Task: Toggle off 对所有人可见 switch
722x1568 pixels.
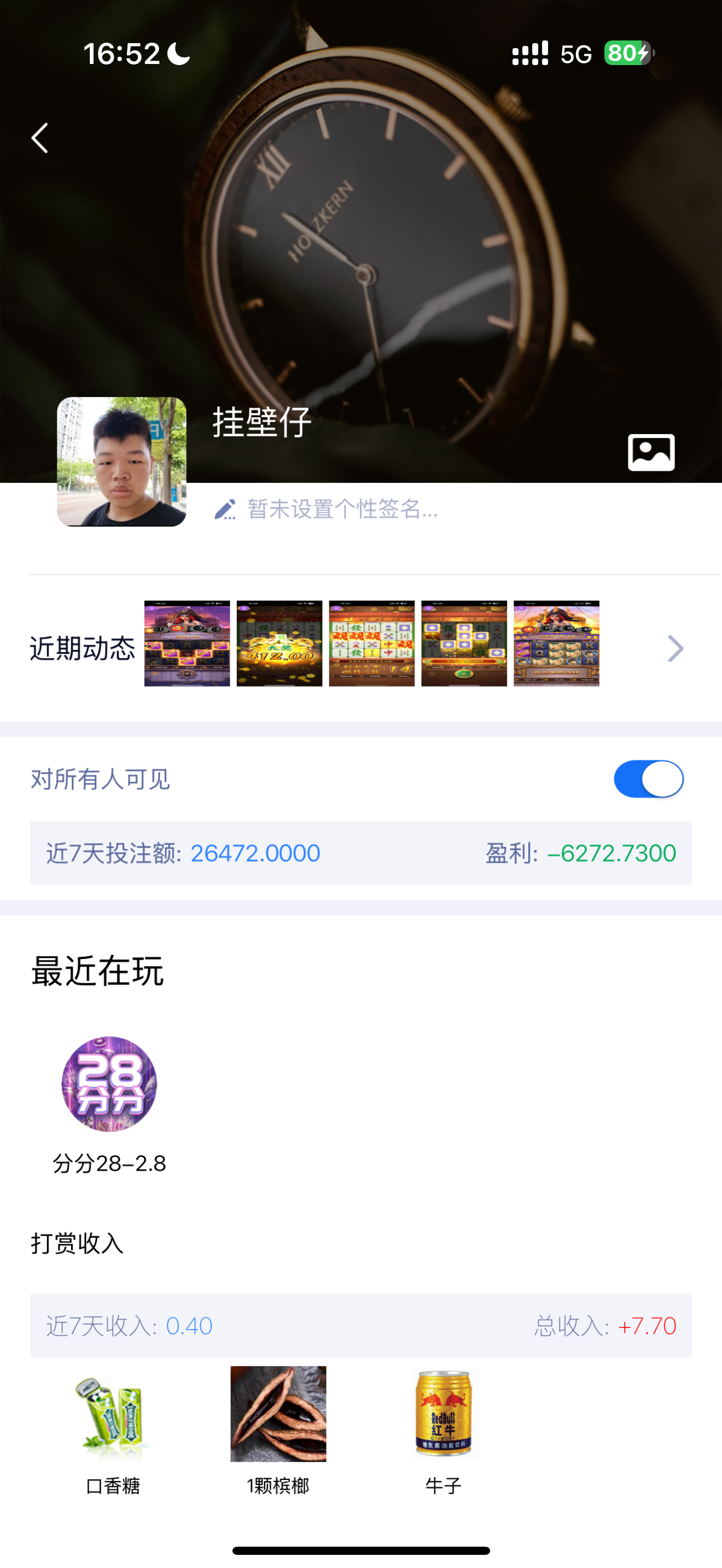Action: pyautogui.click(x=648, y=779)
